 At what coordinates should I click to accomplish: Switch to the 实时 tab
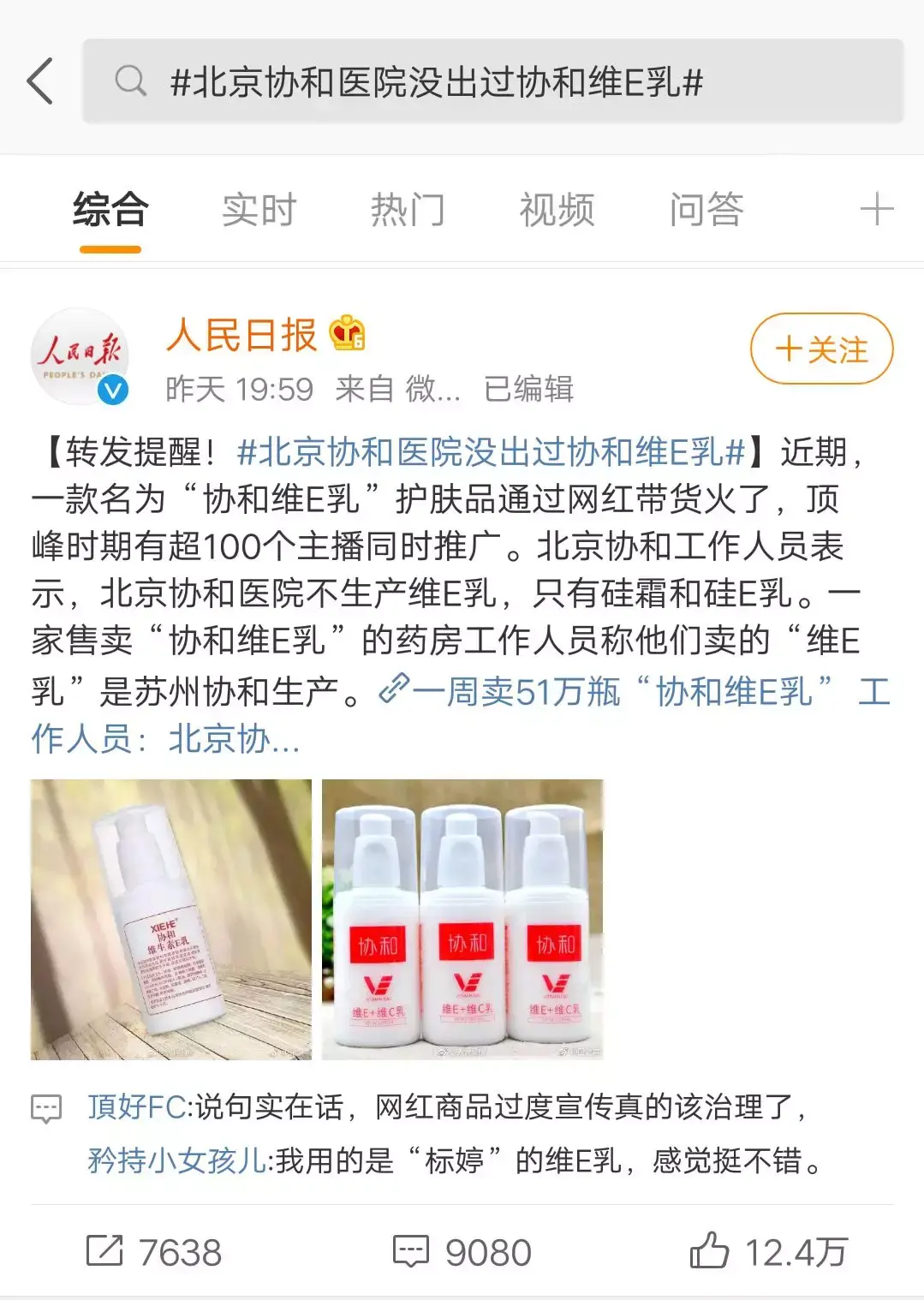(259, 210)
